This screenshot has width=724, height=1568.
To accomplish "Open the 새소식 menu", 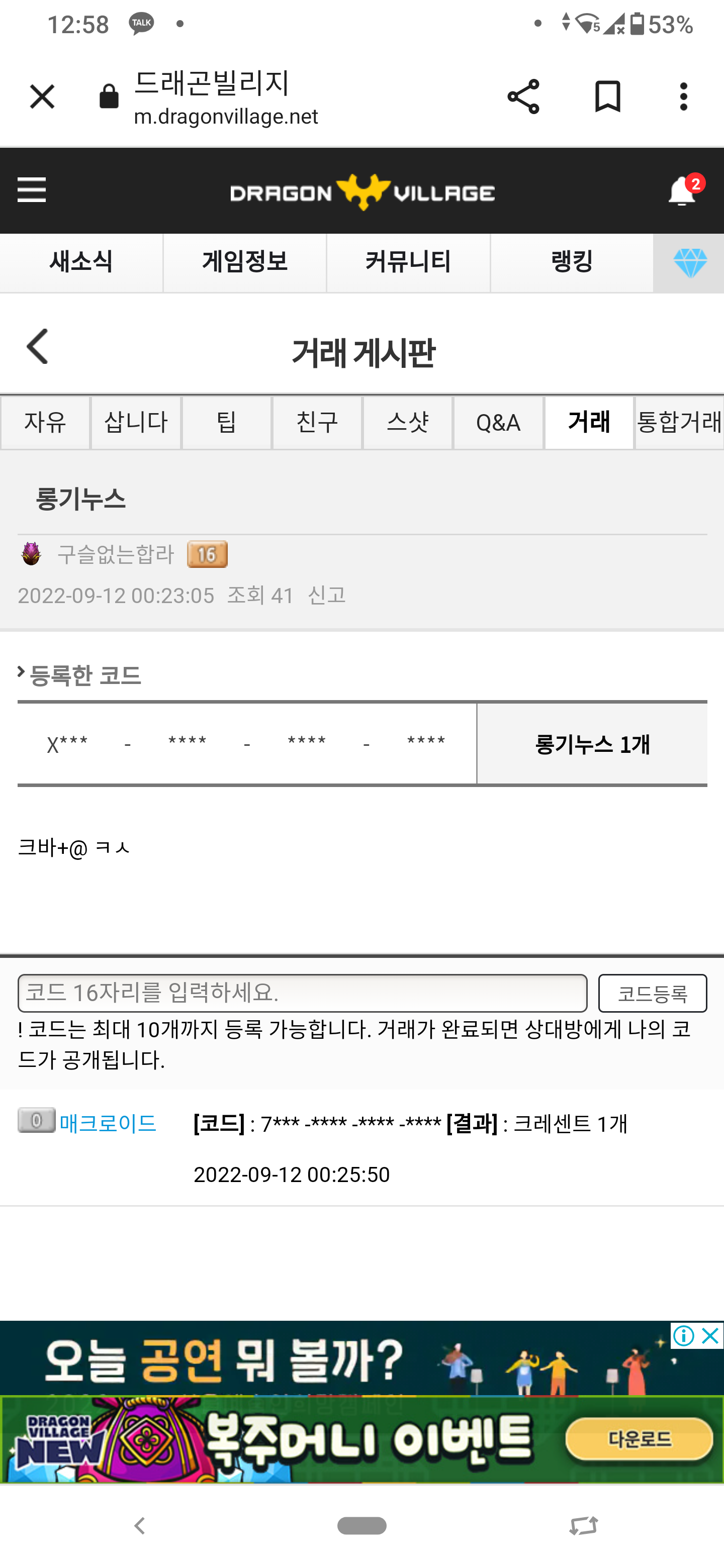I will point(81,262).
